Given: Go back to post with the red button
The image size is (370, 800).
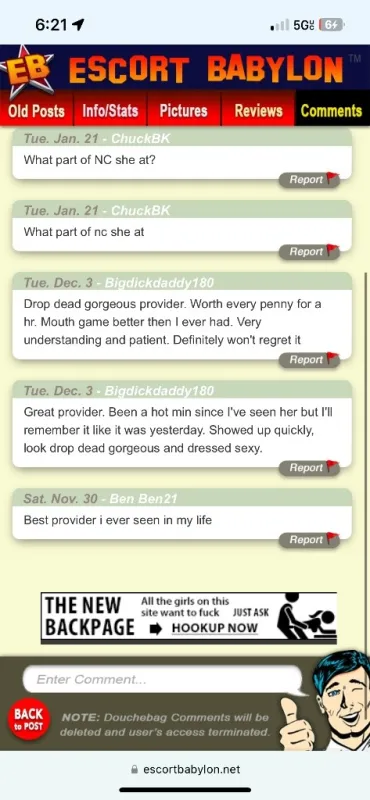Looking at the screenshot, I should coord(29,719).
